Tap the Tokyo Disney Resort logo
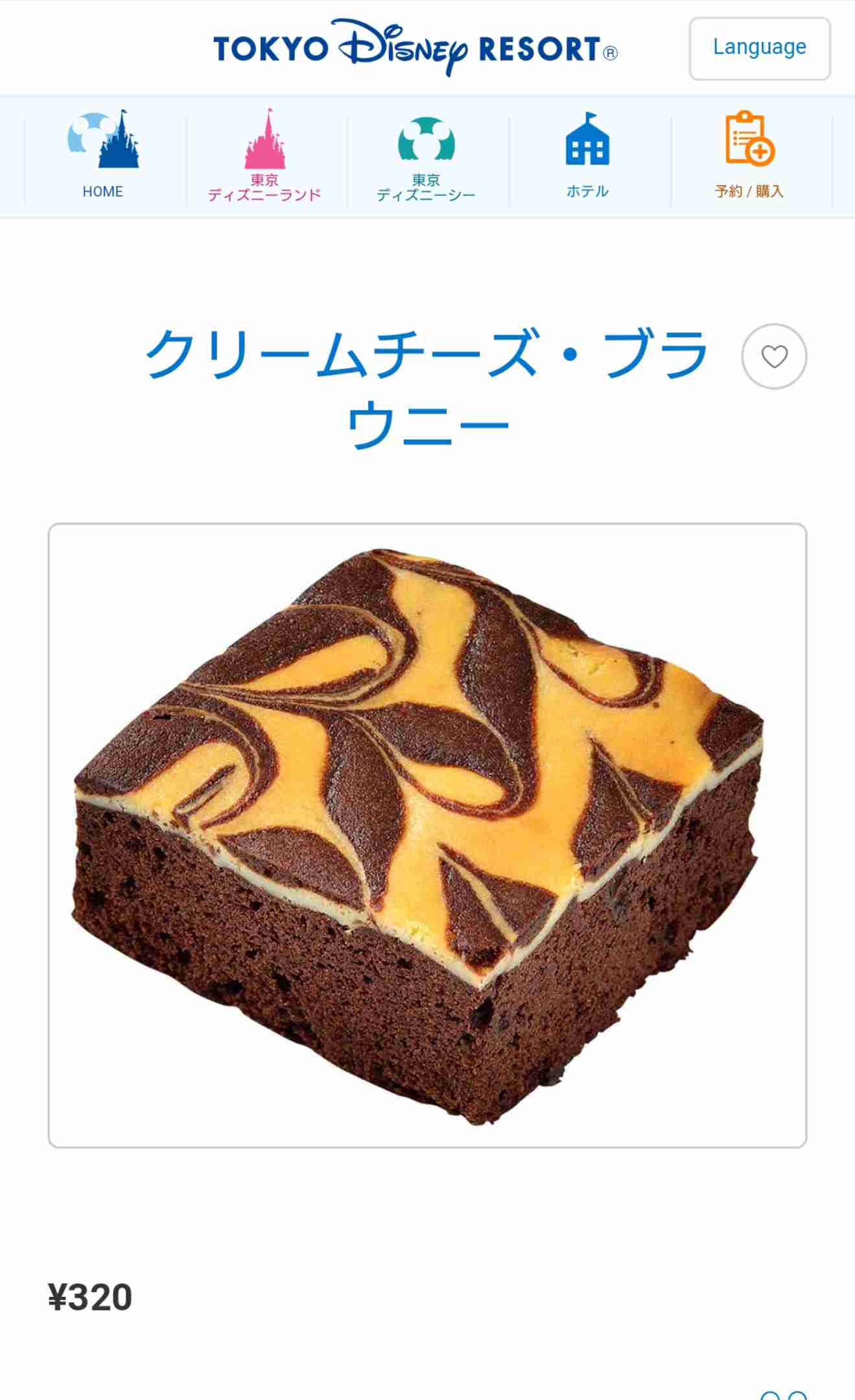Screen dimensions: 855x1400 coord(415,48)
